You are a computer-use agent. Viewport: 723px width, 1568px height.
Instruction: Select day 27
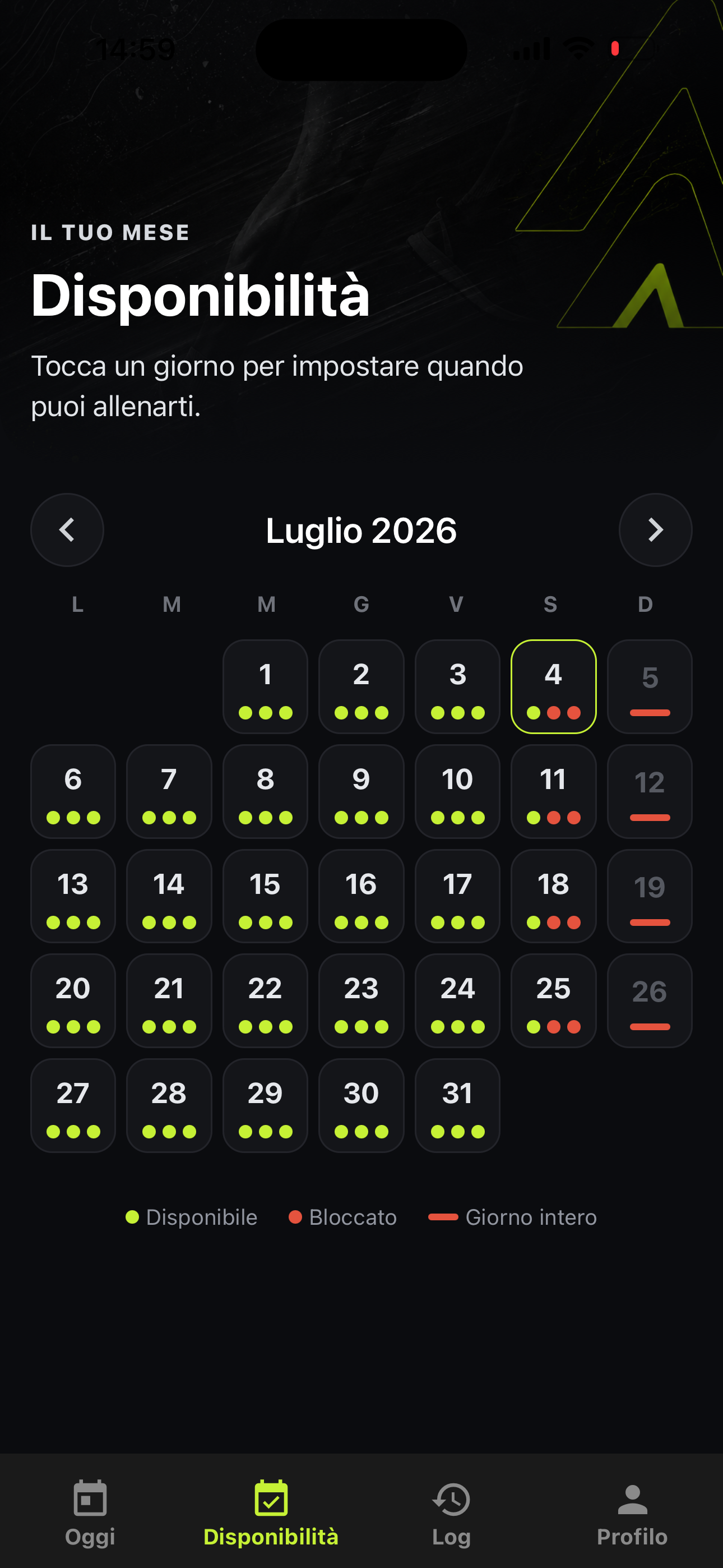pyautogui.click(x=73, y=1105)
